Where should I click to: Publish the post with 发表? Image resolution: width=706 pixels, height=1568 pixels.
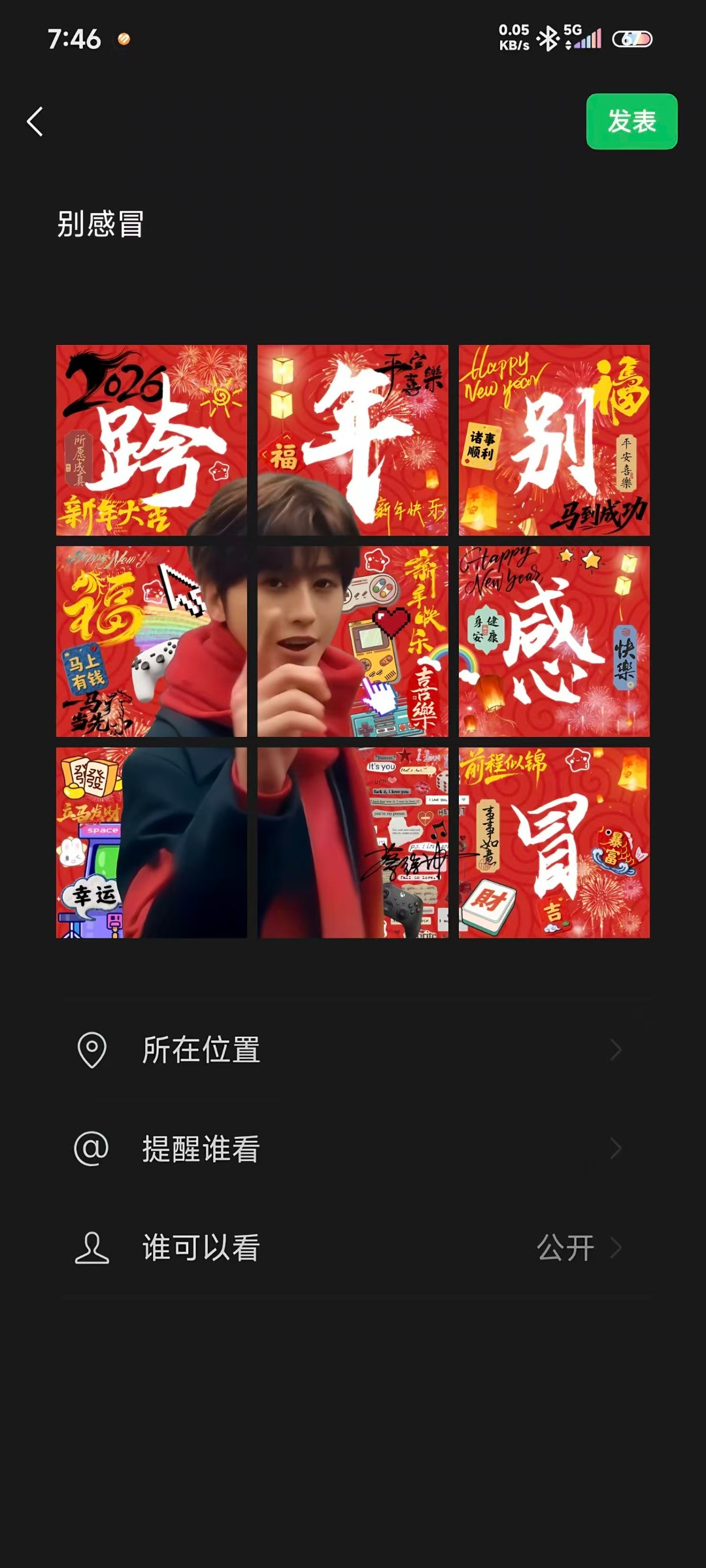point(631,122)
